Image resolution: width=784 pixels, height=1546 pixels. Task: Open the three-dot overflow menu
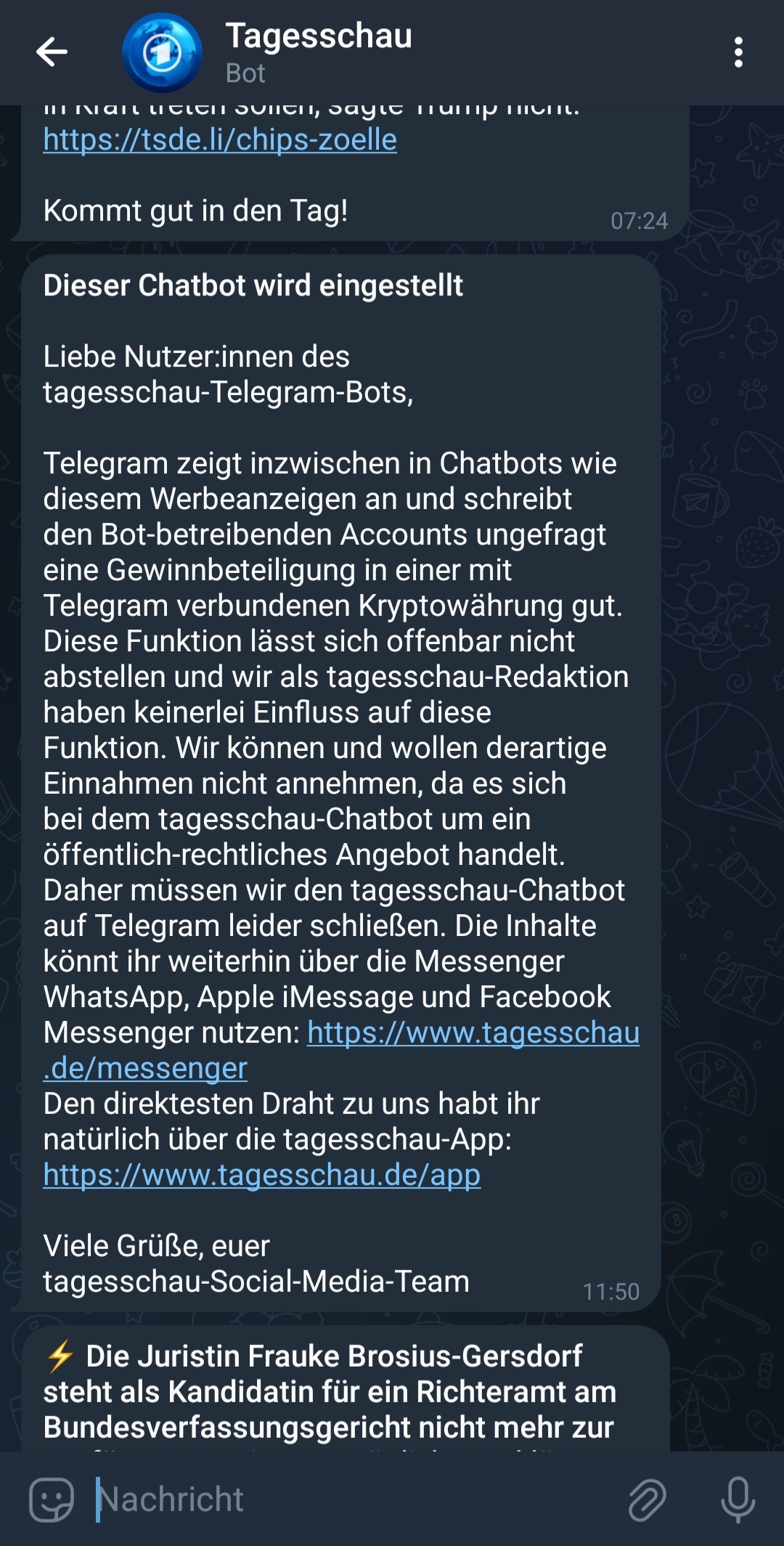click(738, 52)
